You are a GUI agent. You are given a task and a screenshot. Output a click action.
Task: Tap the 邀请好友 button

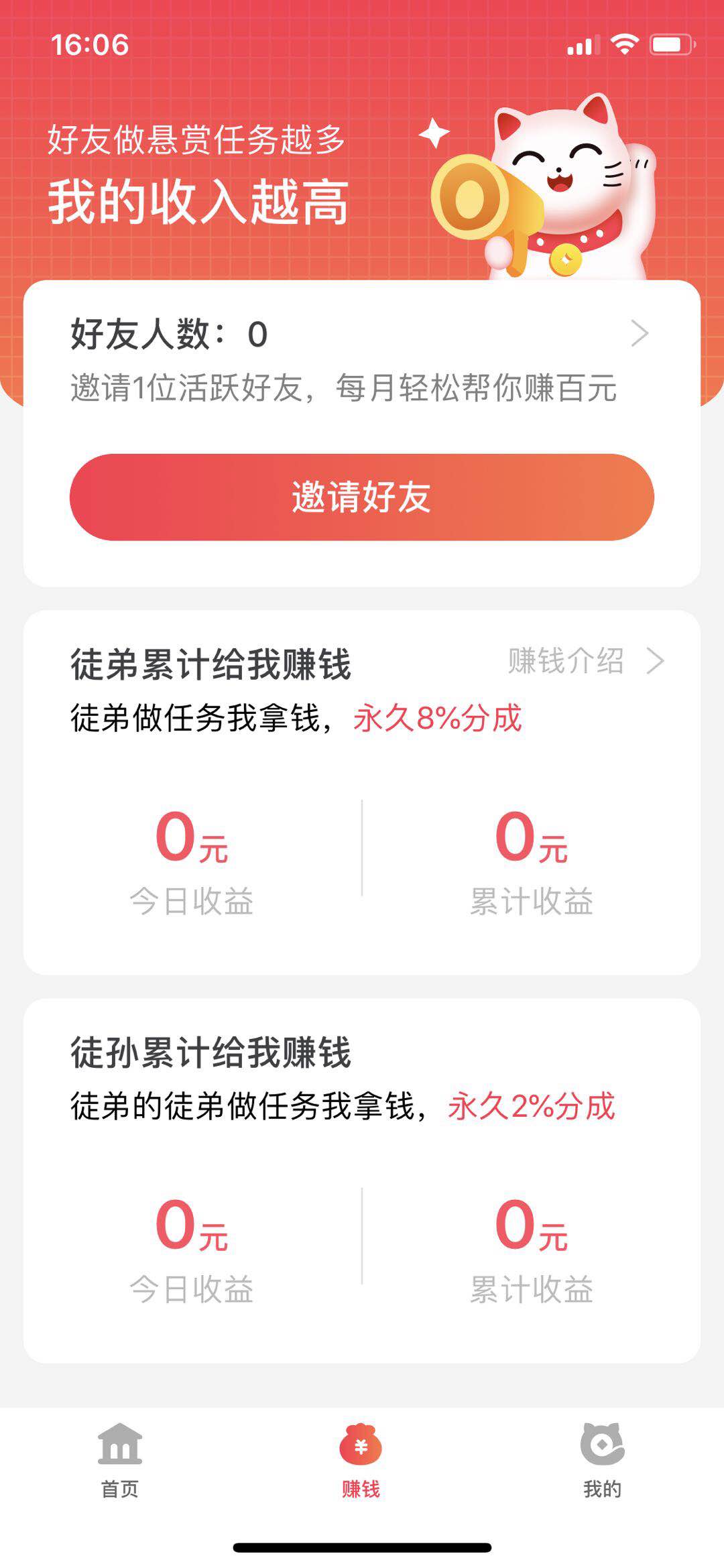click(362, 497)
